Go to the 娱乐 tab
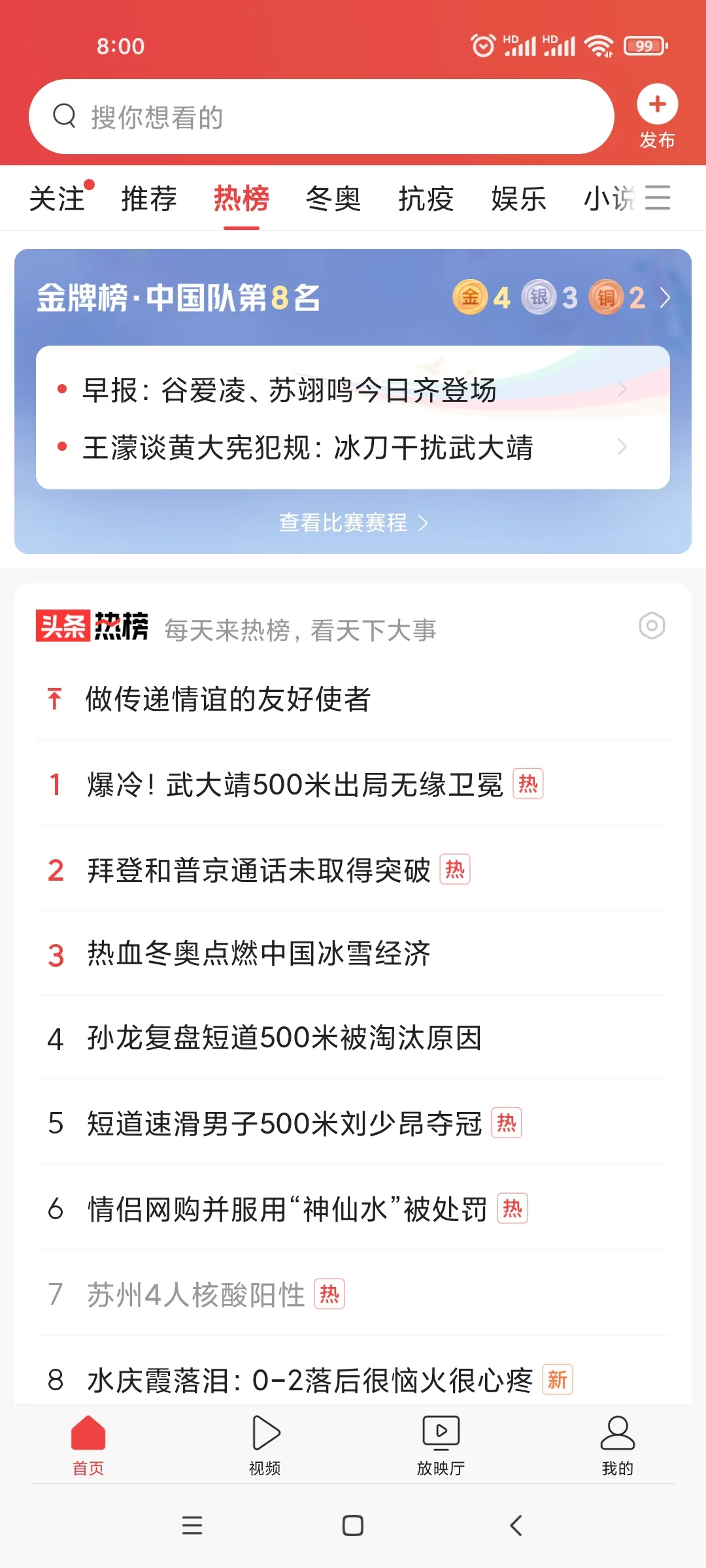Image resolution: width=706 pixels, height=1568 pixels. pos(518,199)
